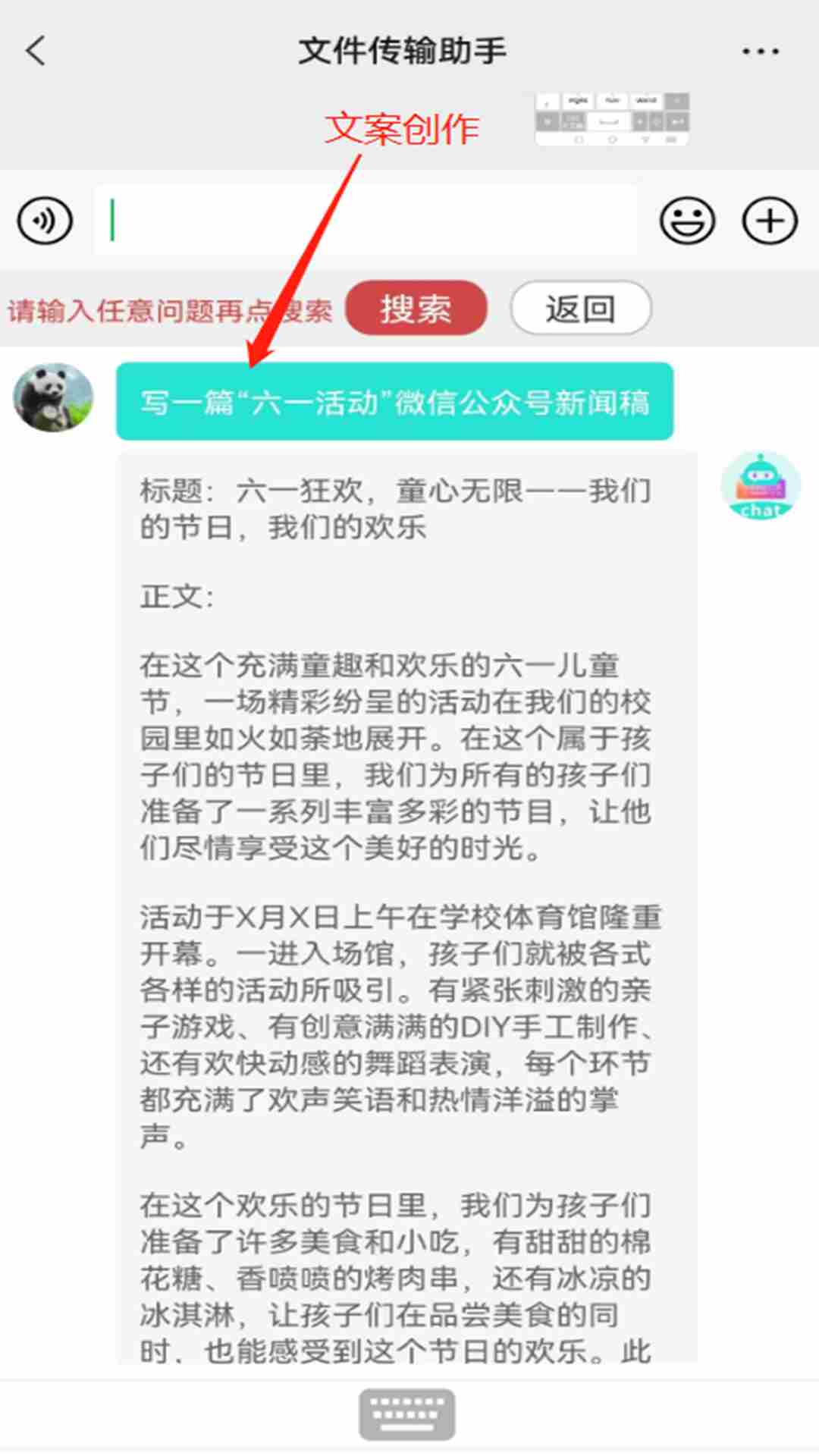Viewport: 819px width, 1456px height.
Task: Go back from the 文件传输助手 chat
Action: (x=36, y=52)
